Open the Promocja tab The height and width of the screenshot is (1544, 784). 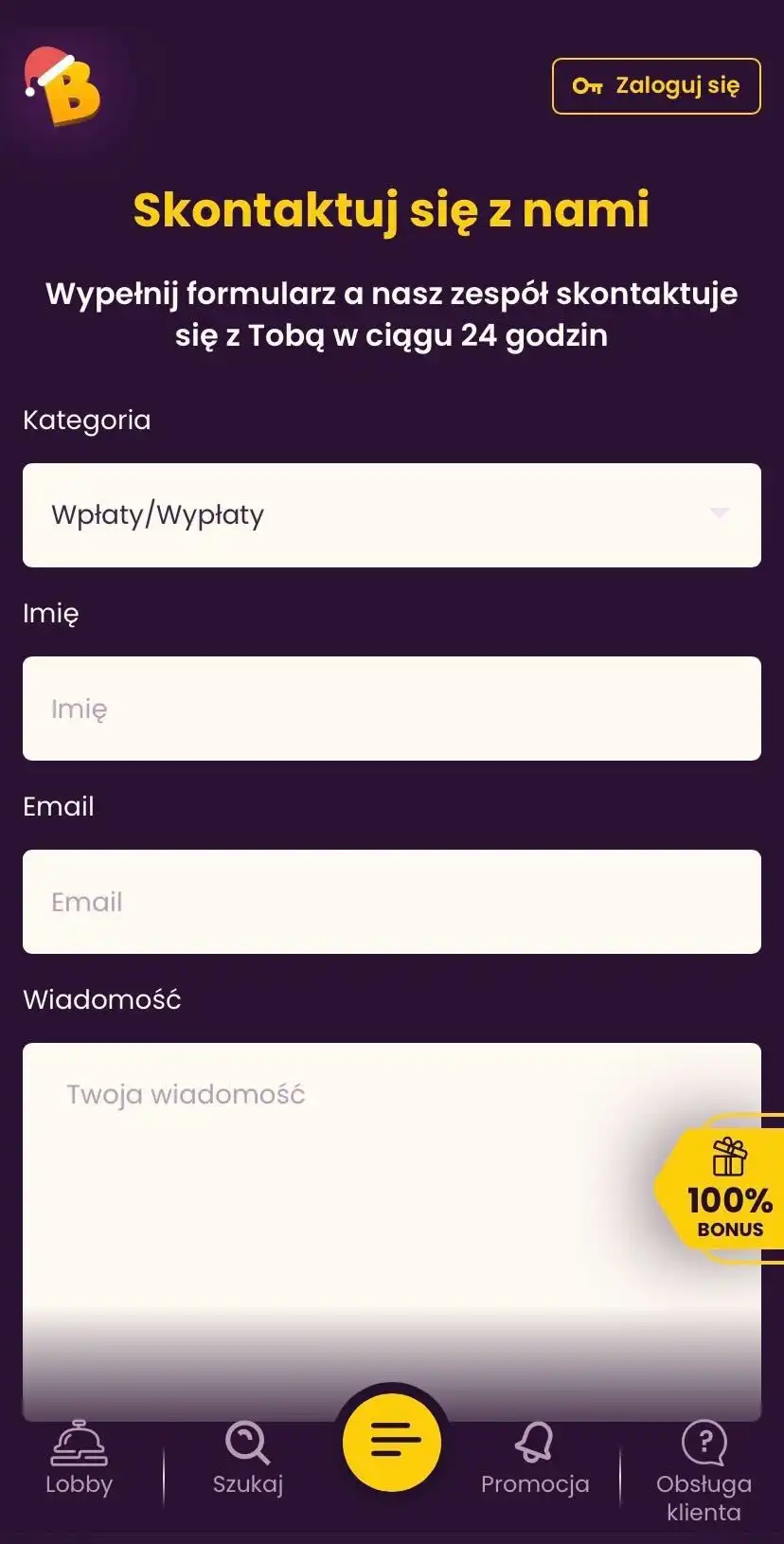tap(535, 1460)
